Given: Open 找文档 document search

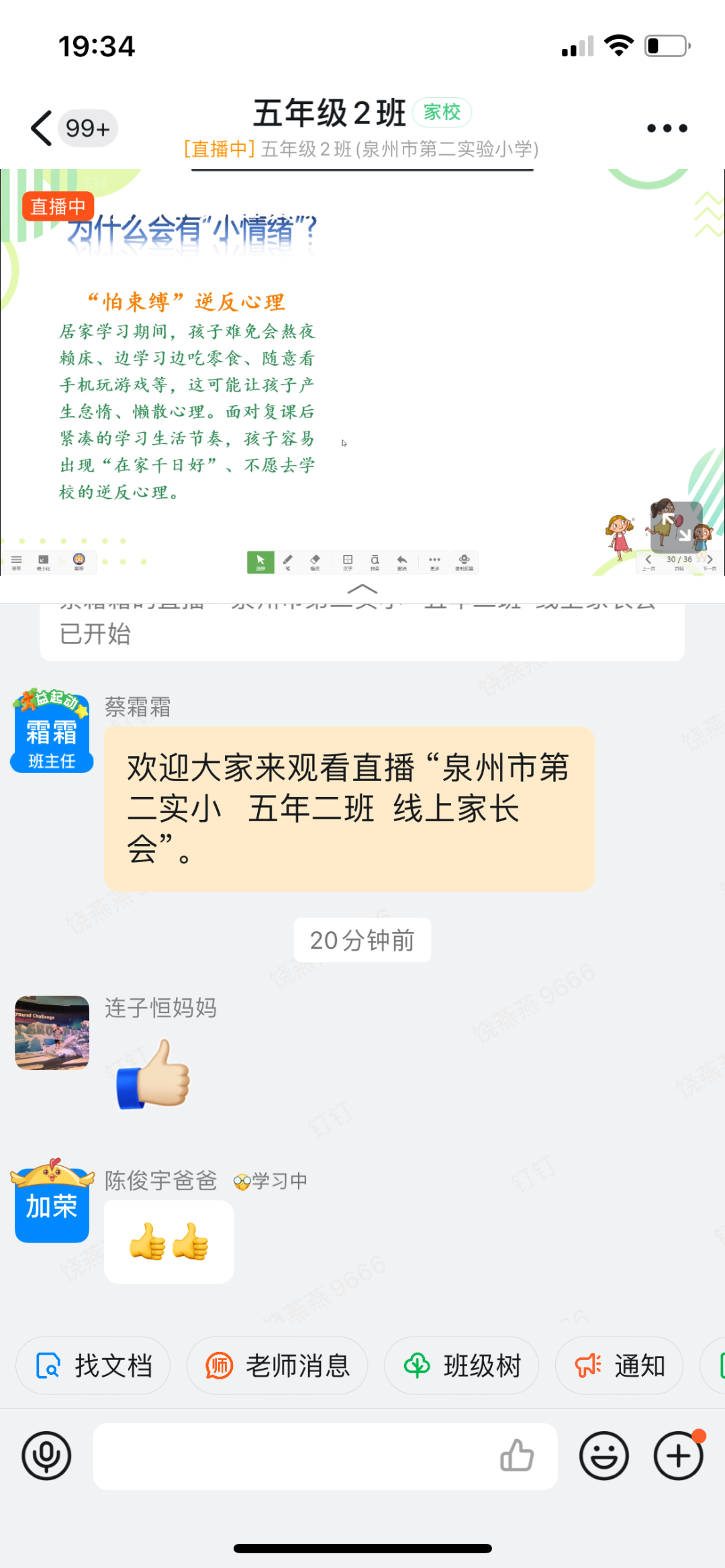Looking at the screenshot, I should coord(93,1365).
